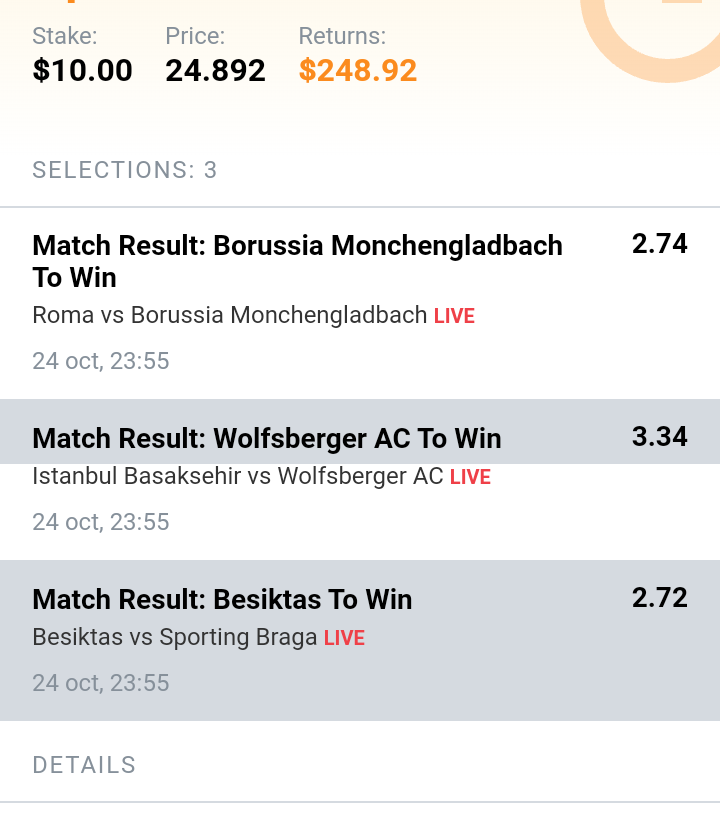Image resolution: width=720 pixels, height=819 pixels.
Task: Open the Wolfsberger AC To Win selection
Action: click(267, 439)
